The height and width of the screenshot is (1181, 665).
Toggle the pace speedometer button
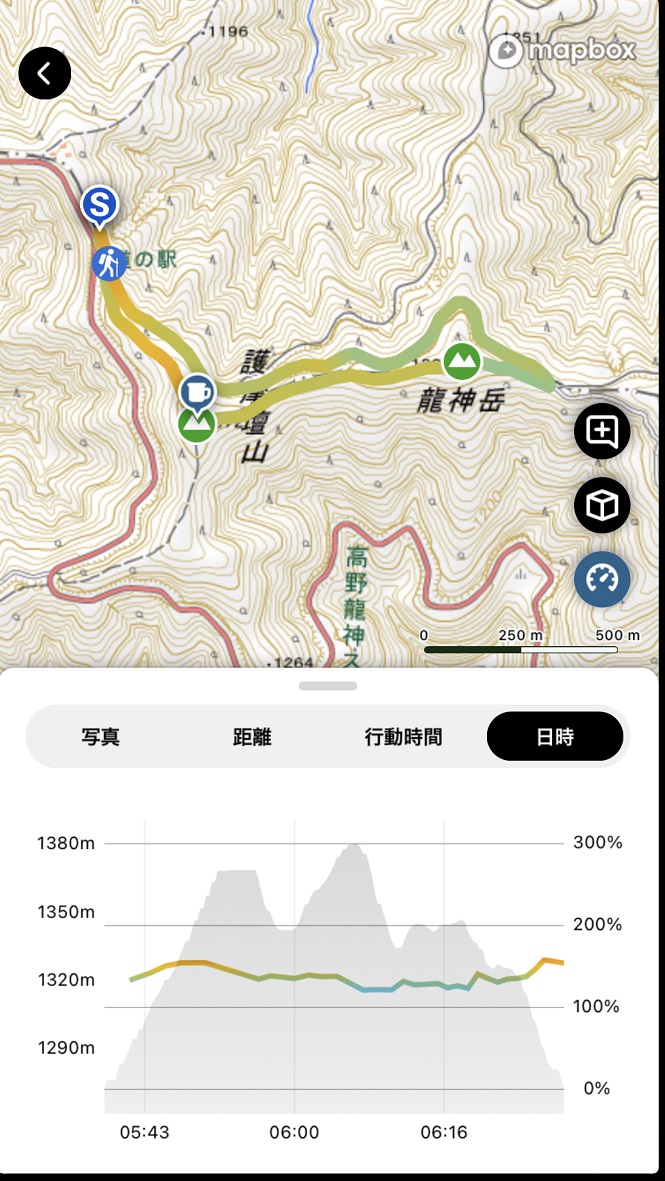click(x=602, y=579)
